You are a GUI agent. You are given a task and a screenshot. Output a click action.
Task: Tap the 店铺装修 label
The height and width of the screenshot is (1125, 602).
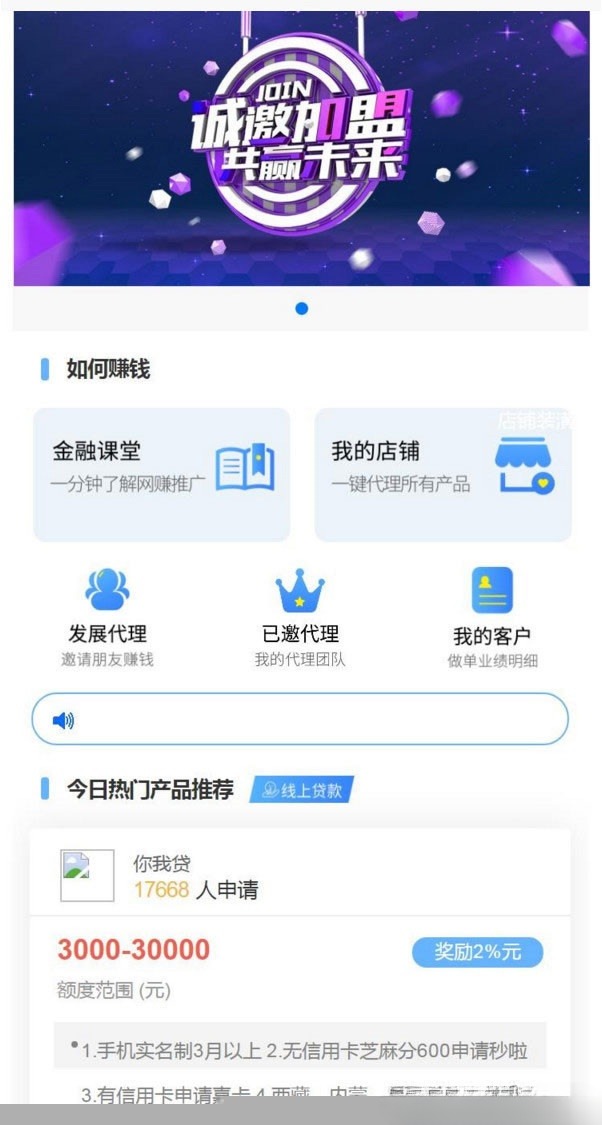535,421
